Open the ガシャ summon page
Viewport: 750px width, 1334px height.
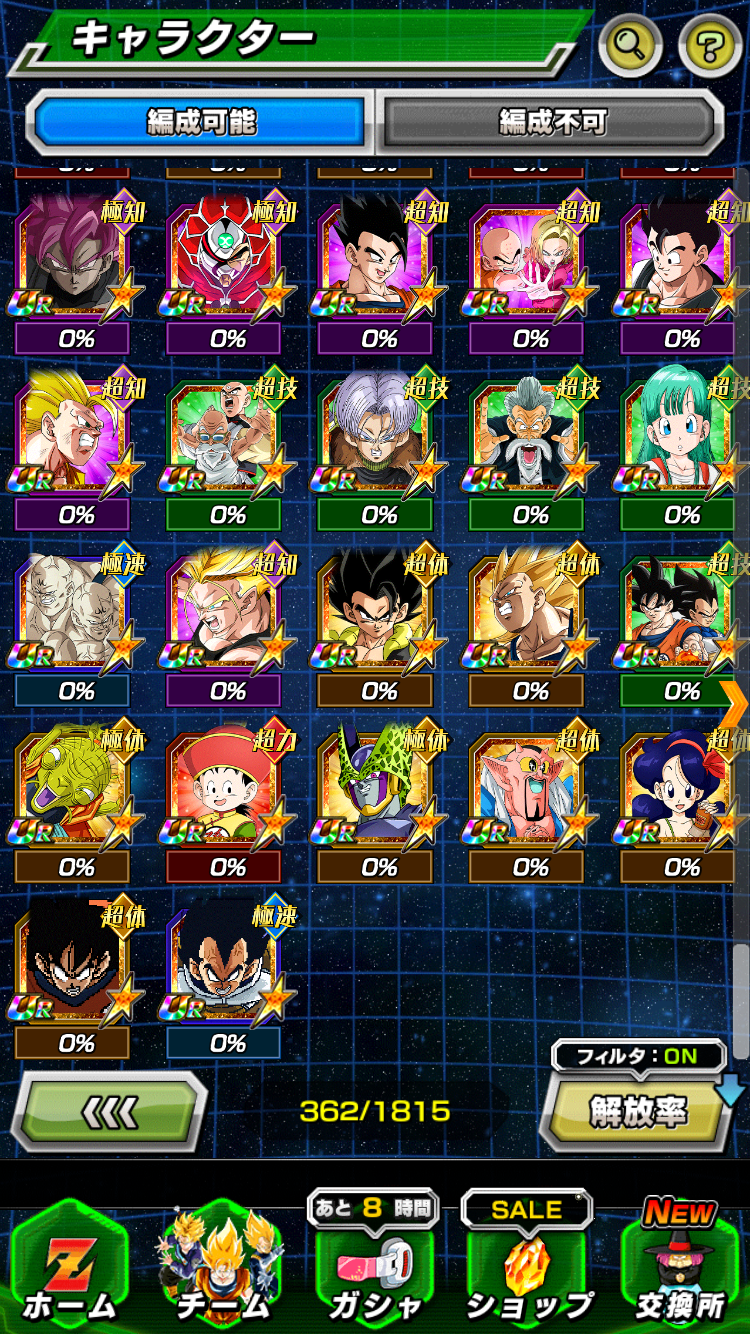[x=374, y=1268]
